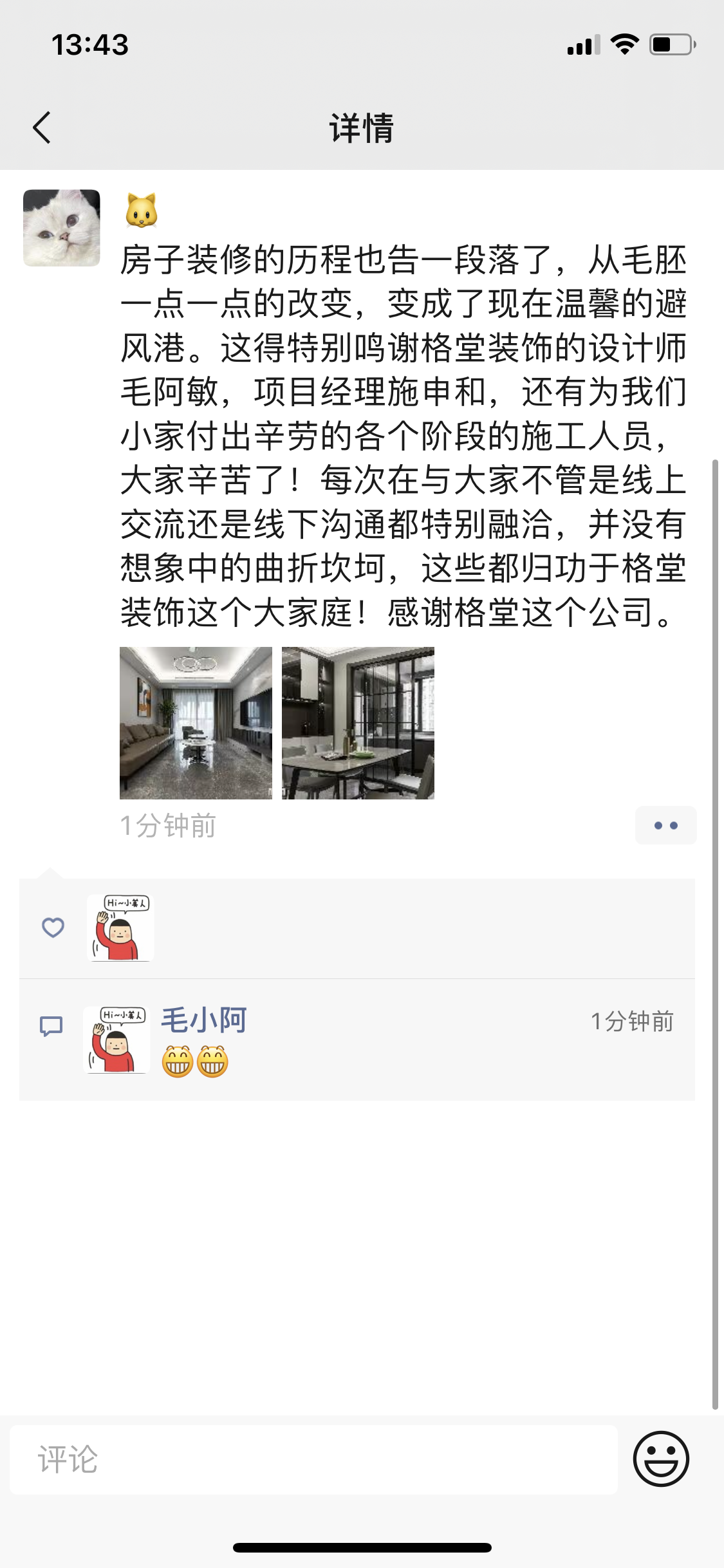724x1568 pixels.
Task: Open the two-dot like and comment menu
Action: (665, 825)
